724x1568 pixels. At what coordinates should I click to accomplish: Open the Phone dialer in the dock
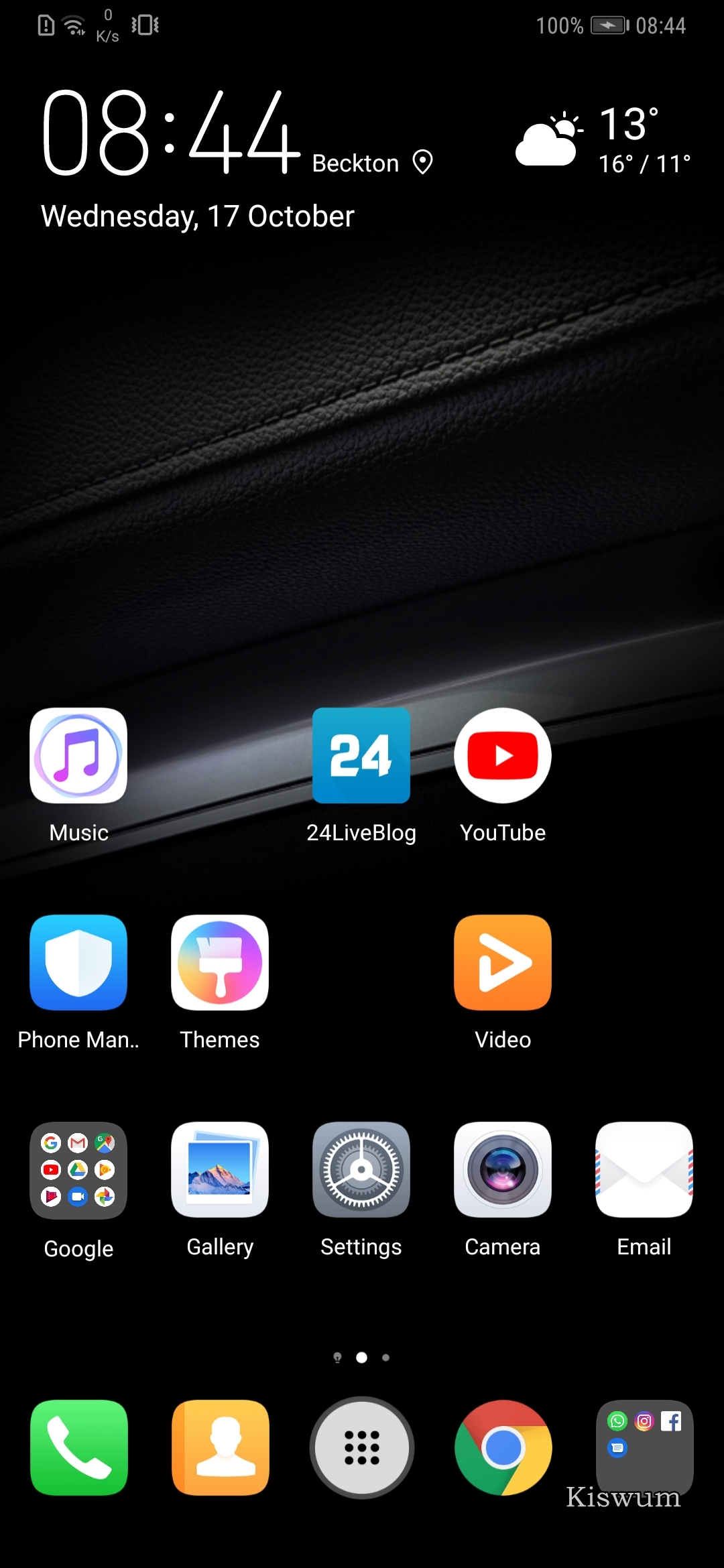(78, 1447)
